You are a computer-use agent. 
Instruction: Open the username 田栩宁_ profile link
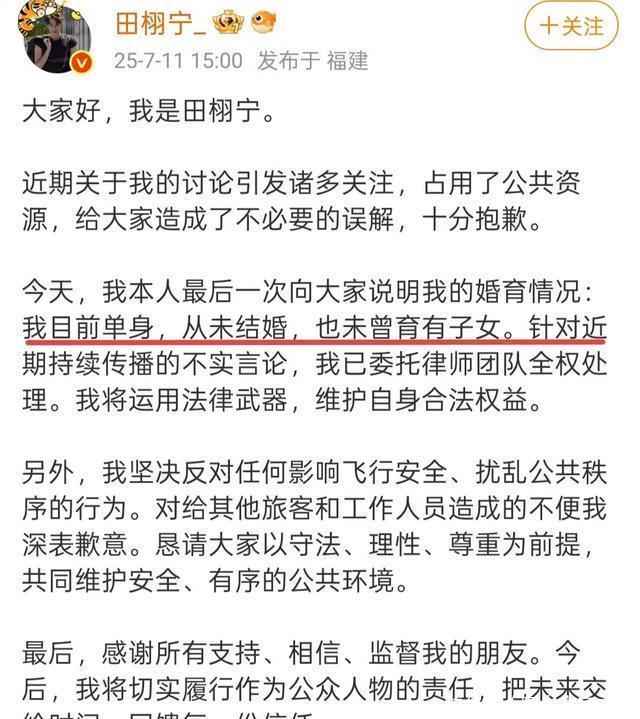160,24
